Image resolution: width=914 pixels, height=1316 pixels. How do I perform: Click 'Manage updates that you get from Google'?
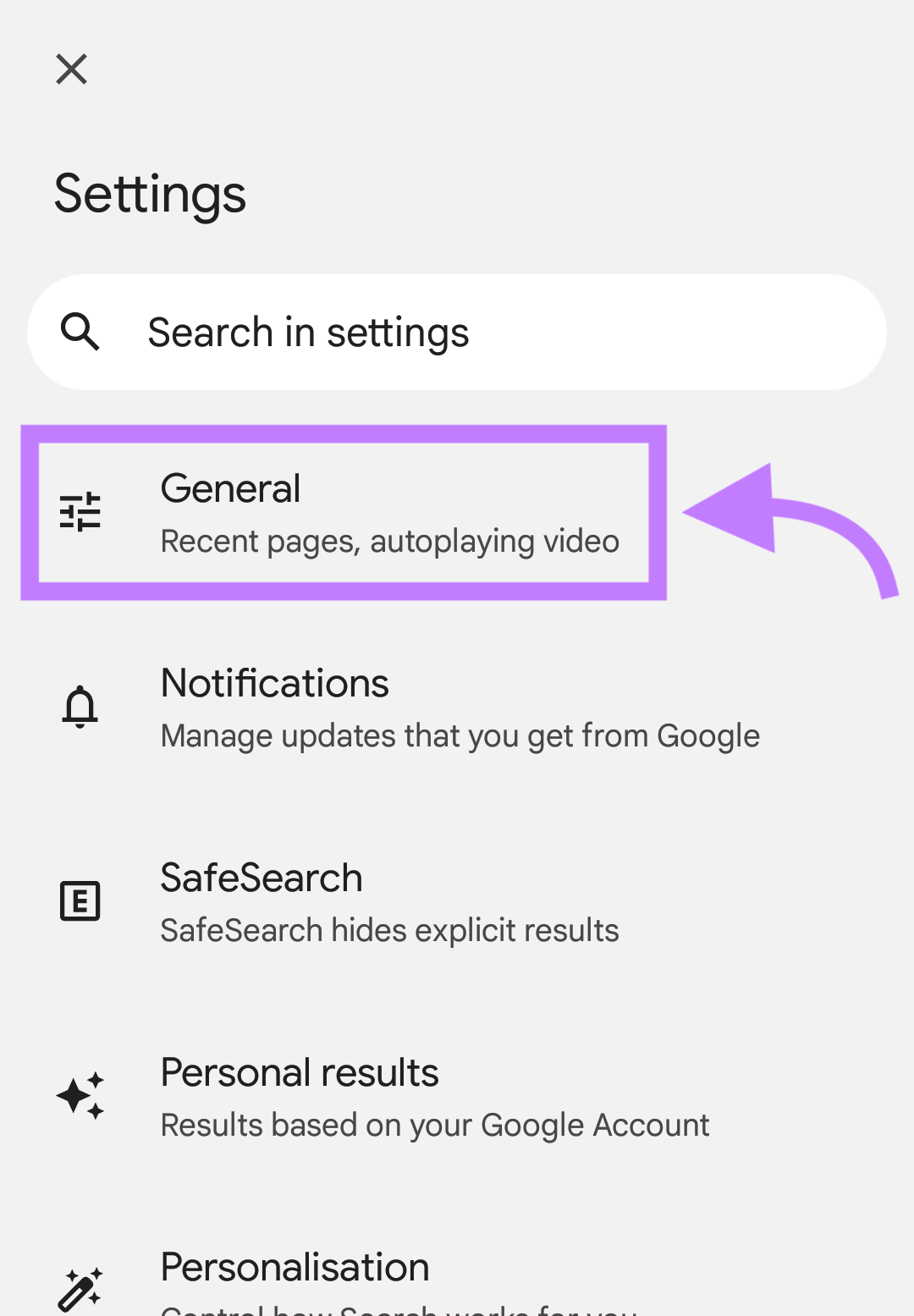460,735
